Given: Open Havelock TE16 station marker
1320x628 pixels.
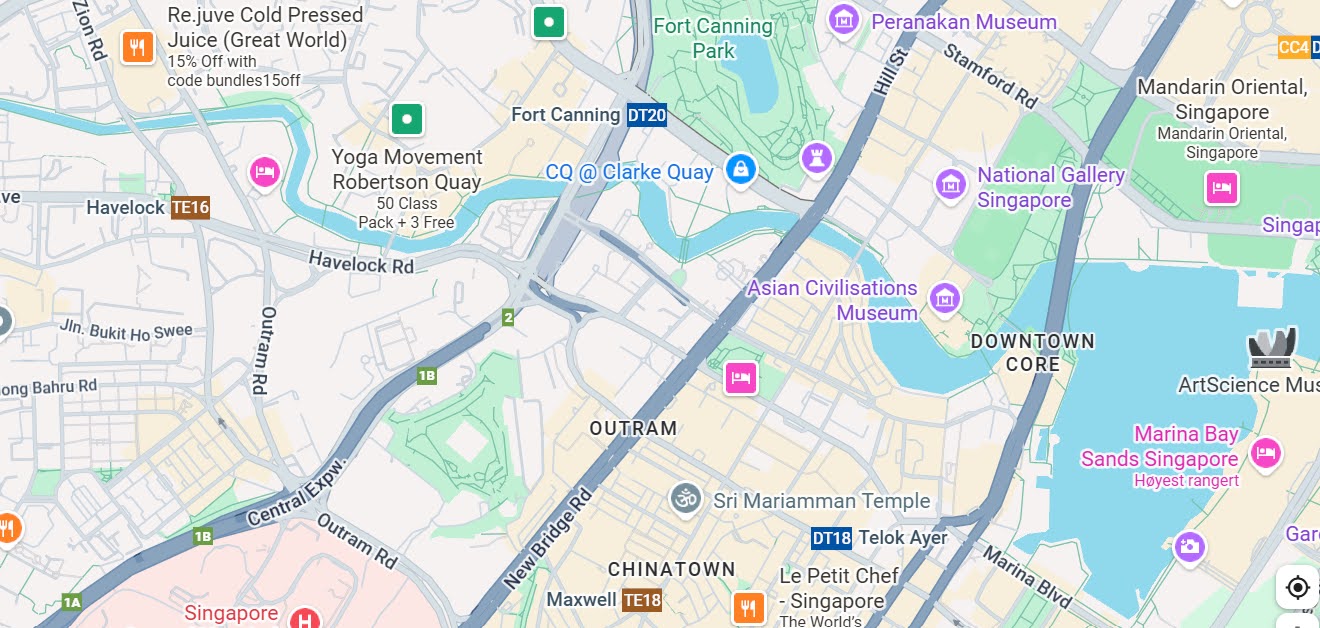Looking at the screenshot, I should 190,207.
